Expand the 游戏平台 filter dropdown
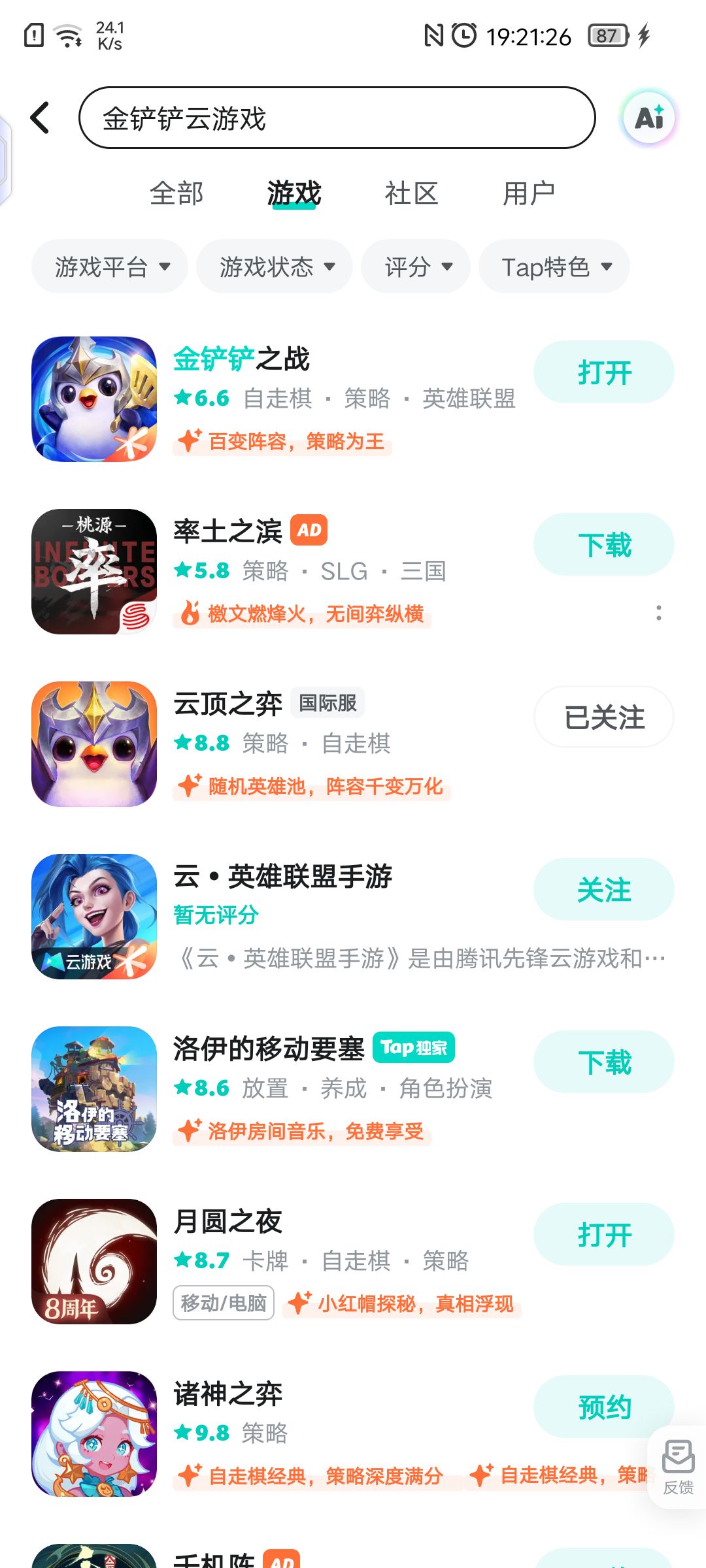Viewport: 706px width, 1568px height. tap(109, 266)
